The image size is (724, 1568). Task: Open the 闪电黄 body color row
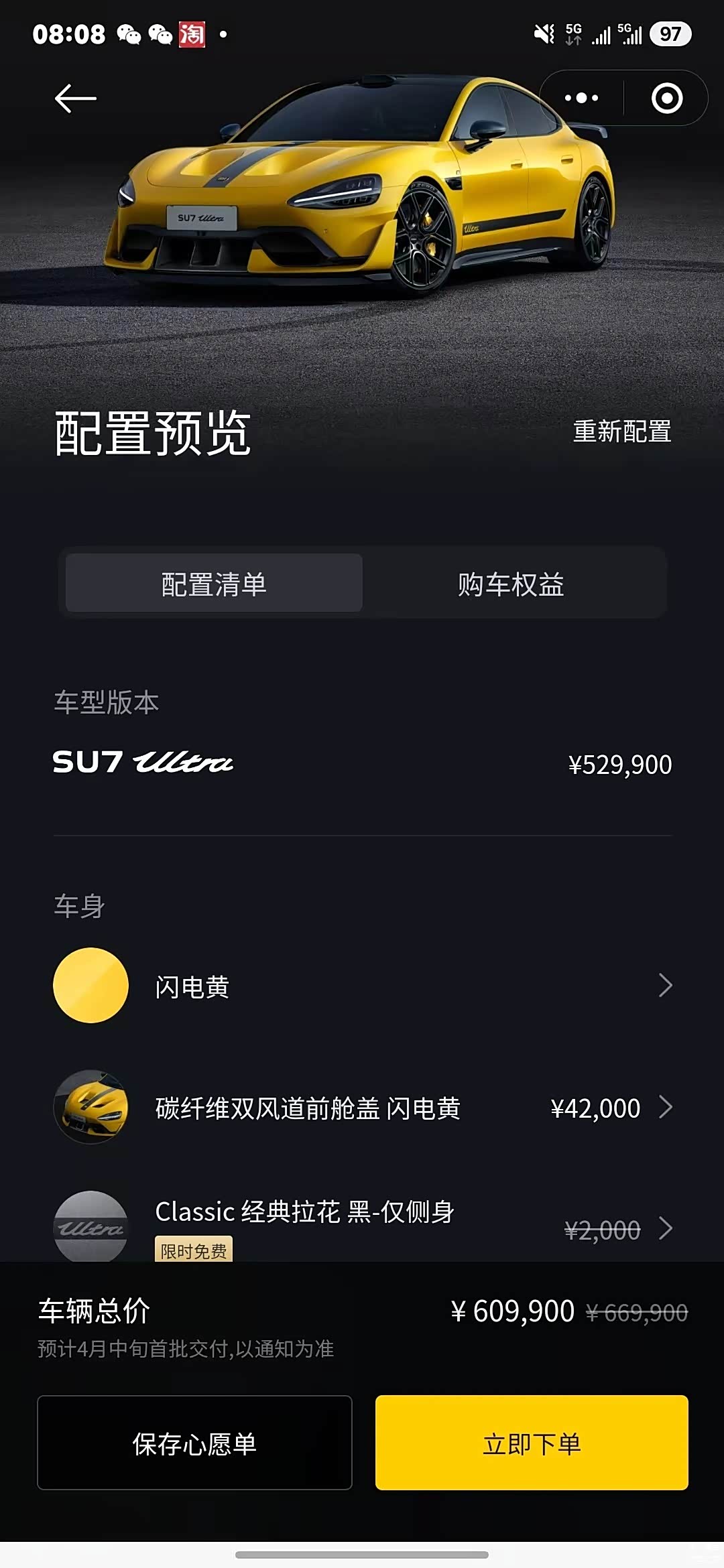pos(362,986)
